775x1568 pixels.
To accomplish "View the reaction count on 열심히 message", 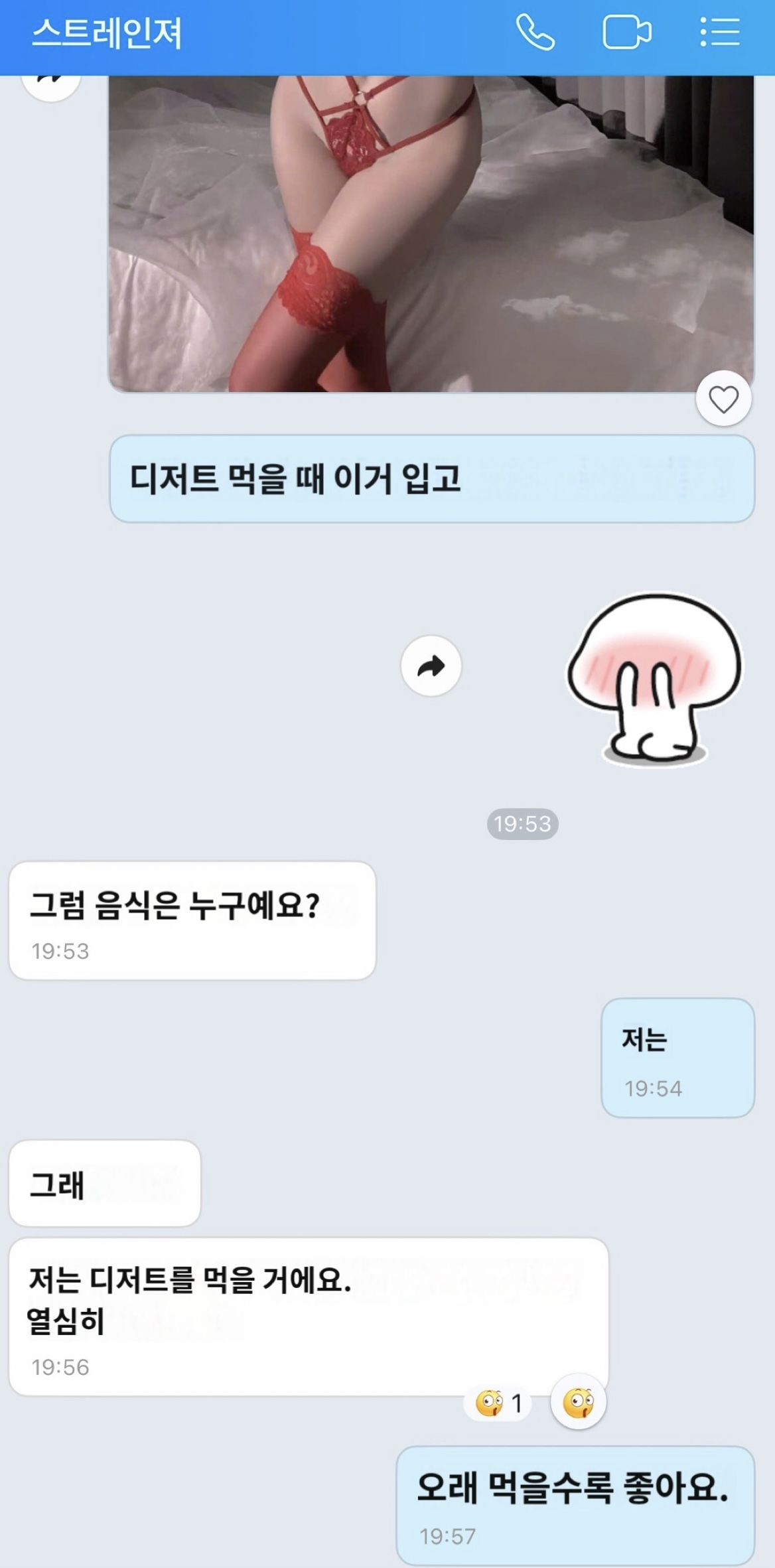I will tap(499, 1403).
